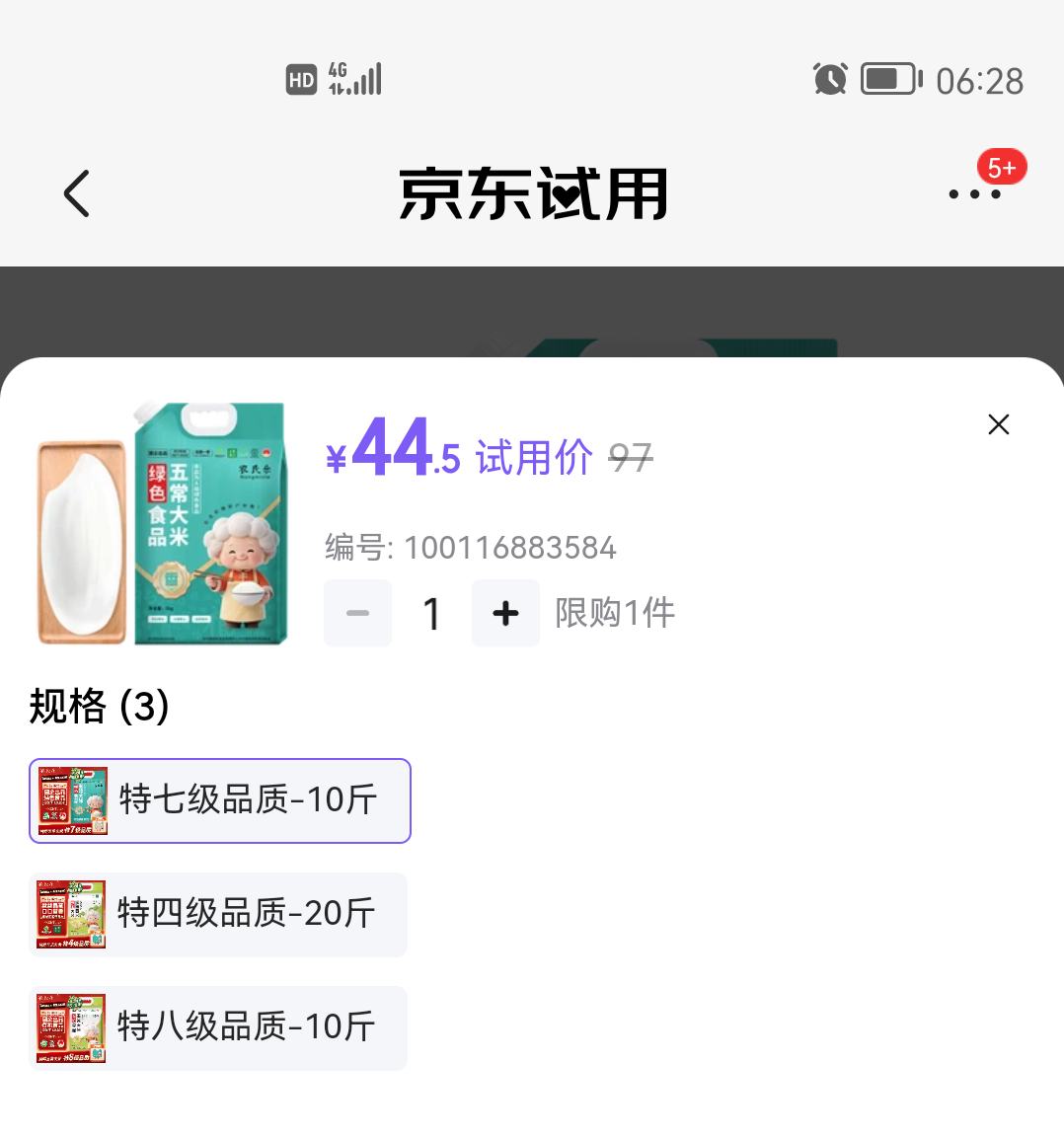
Task: Tap the minus icon to decrease quantity
Action: (x=357, y=612)
